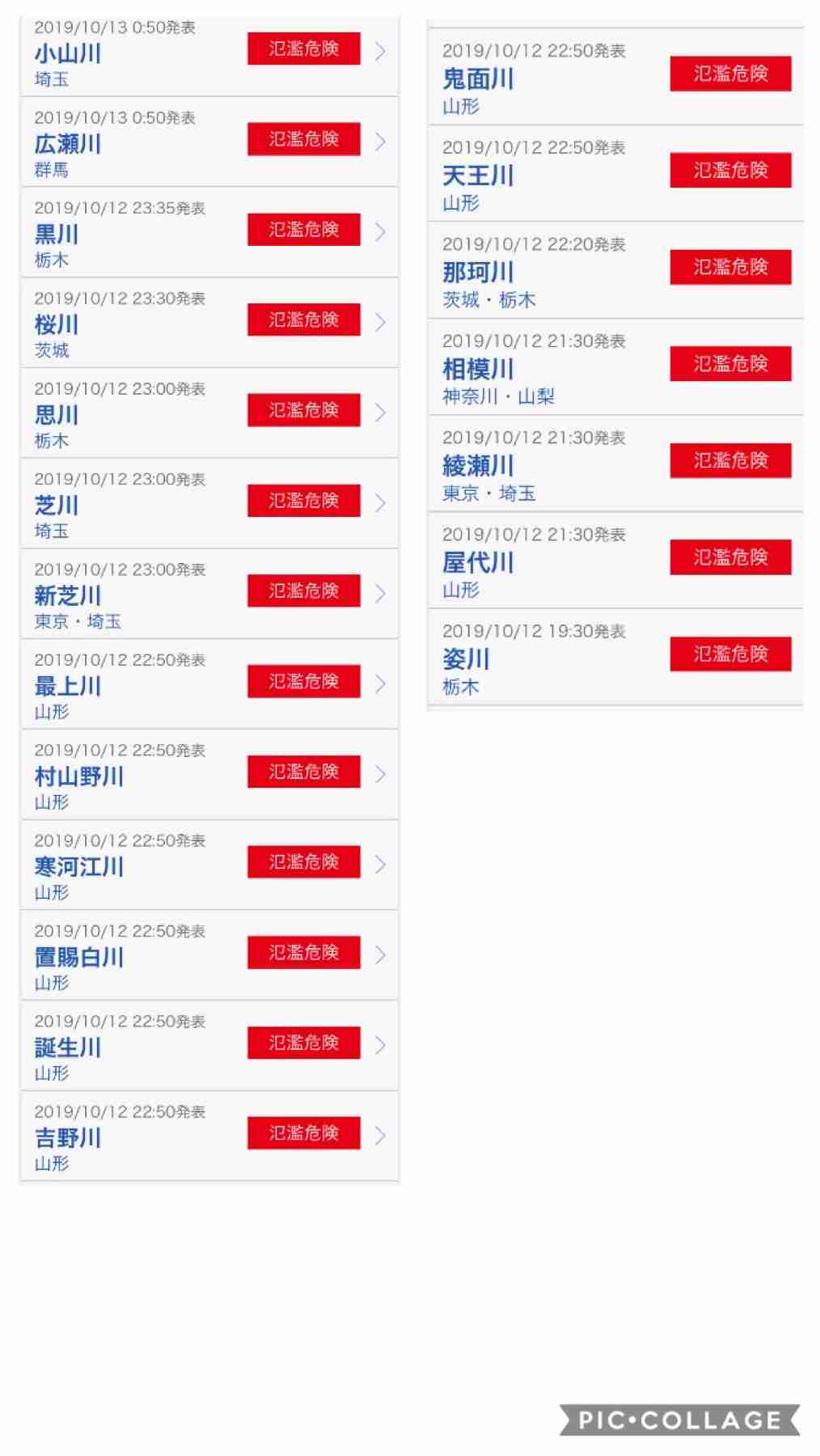Expand details for 広瀬川 using its chevron

tap(380, 139)
